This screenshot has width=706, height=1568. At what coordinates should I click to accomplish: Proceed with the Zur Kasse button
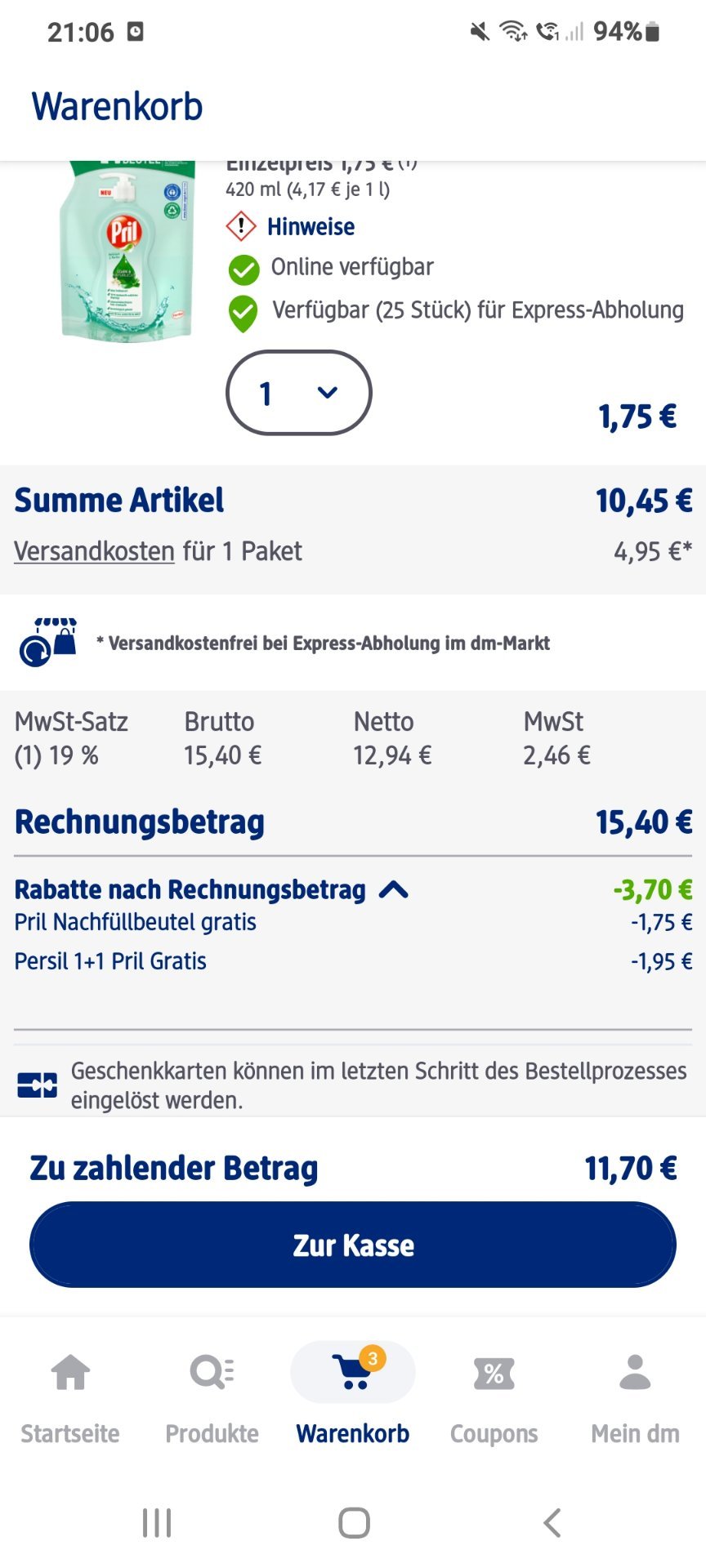(x=353, y=1245)
